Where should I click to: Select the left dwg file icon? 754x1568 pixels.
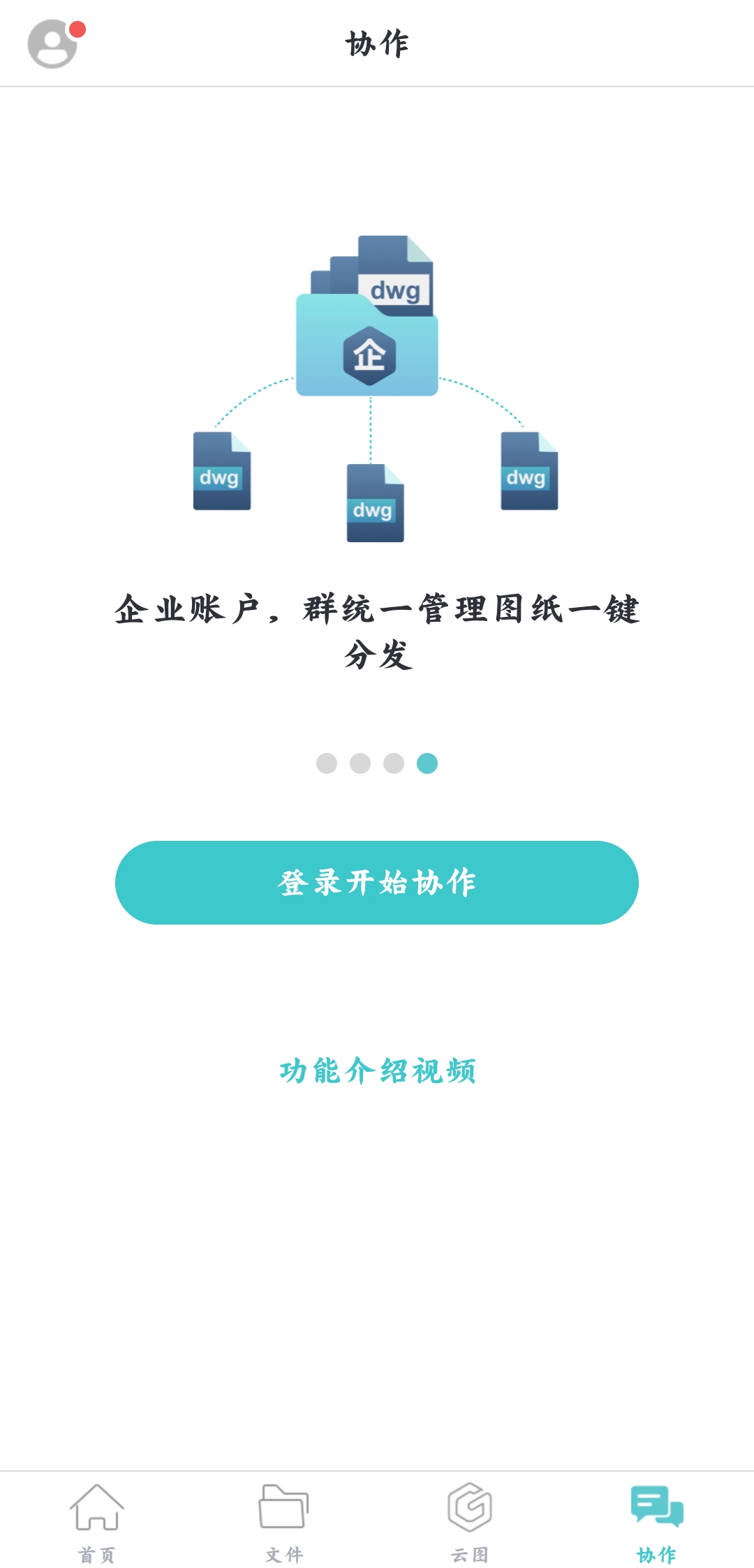tap(221, 472)
